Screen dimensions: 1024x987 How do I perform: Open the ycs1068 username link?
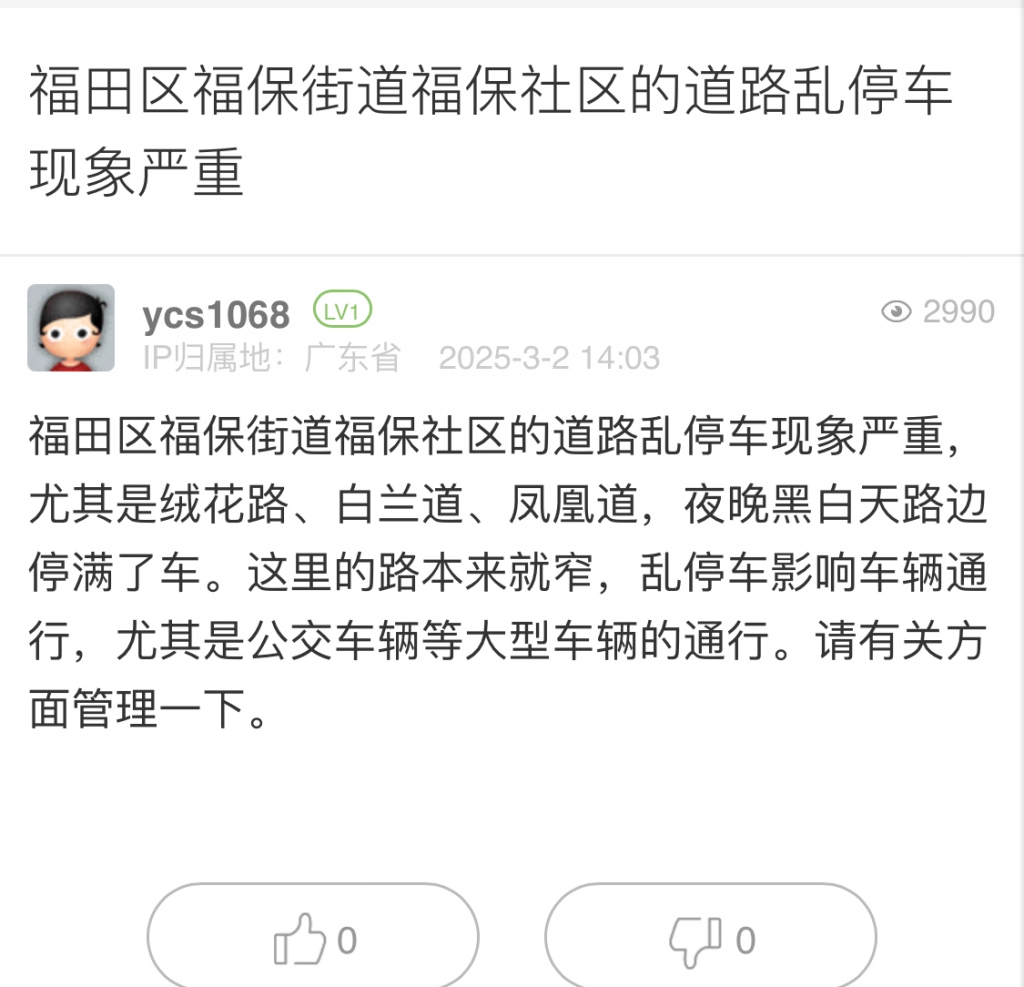click(x=216, y=315)
